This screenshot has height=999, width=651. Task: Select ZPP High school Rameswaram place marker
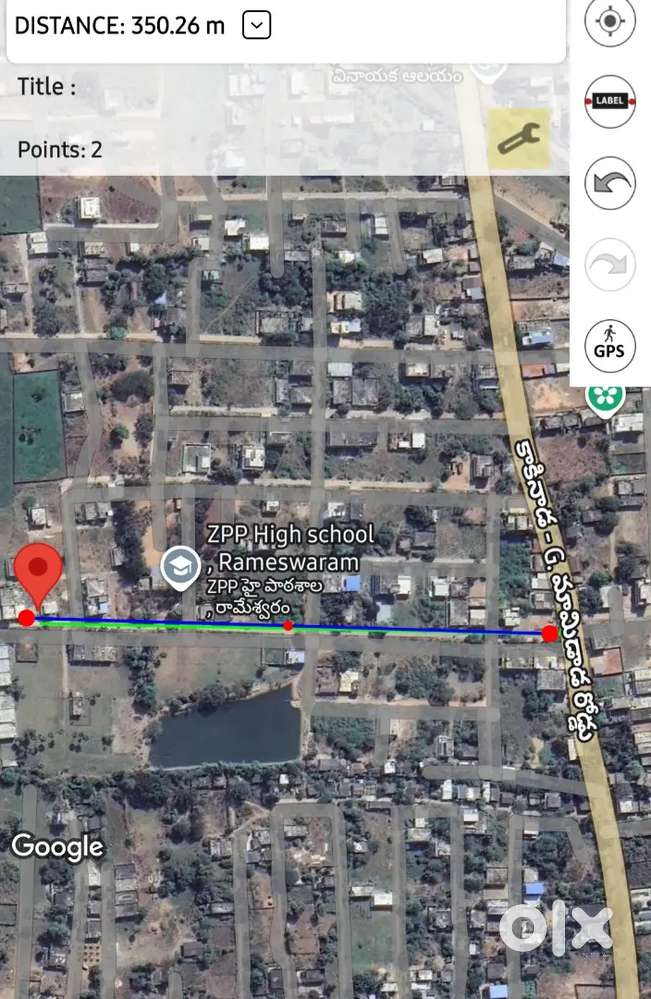click(180, 568)
